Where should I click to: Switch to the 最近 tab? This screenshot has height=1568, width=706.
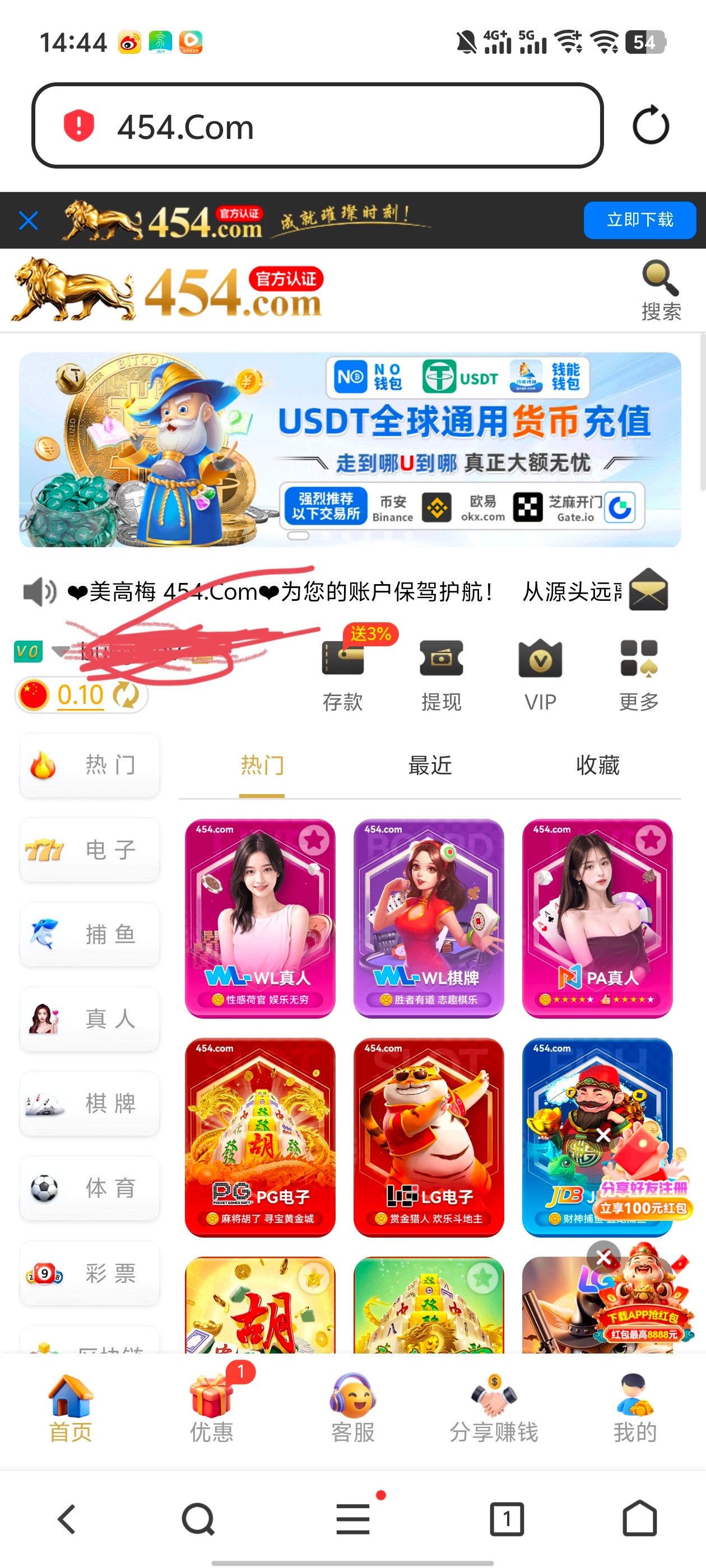[429, 765]
